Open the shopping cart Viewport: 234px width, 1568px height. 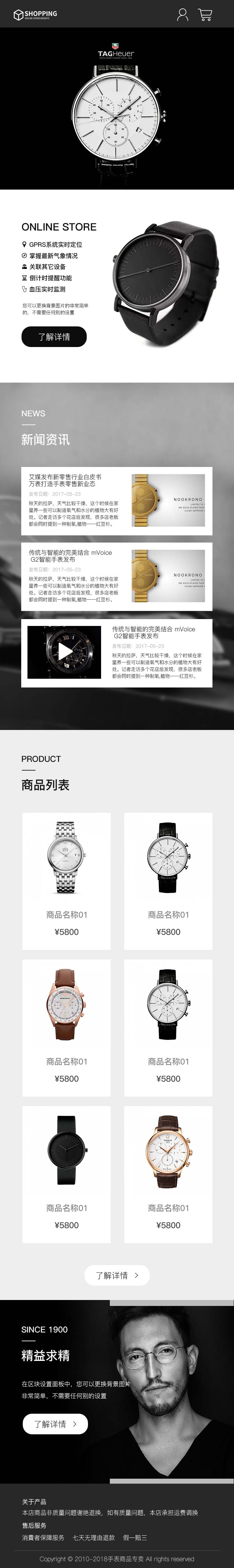tap(205, 15)
